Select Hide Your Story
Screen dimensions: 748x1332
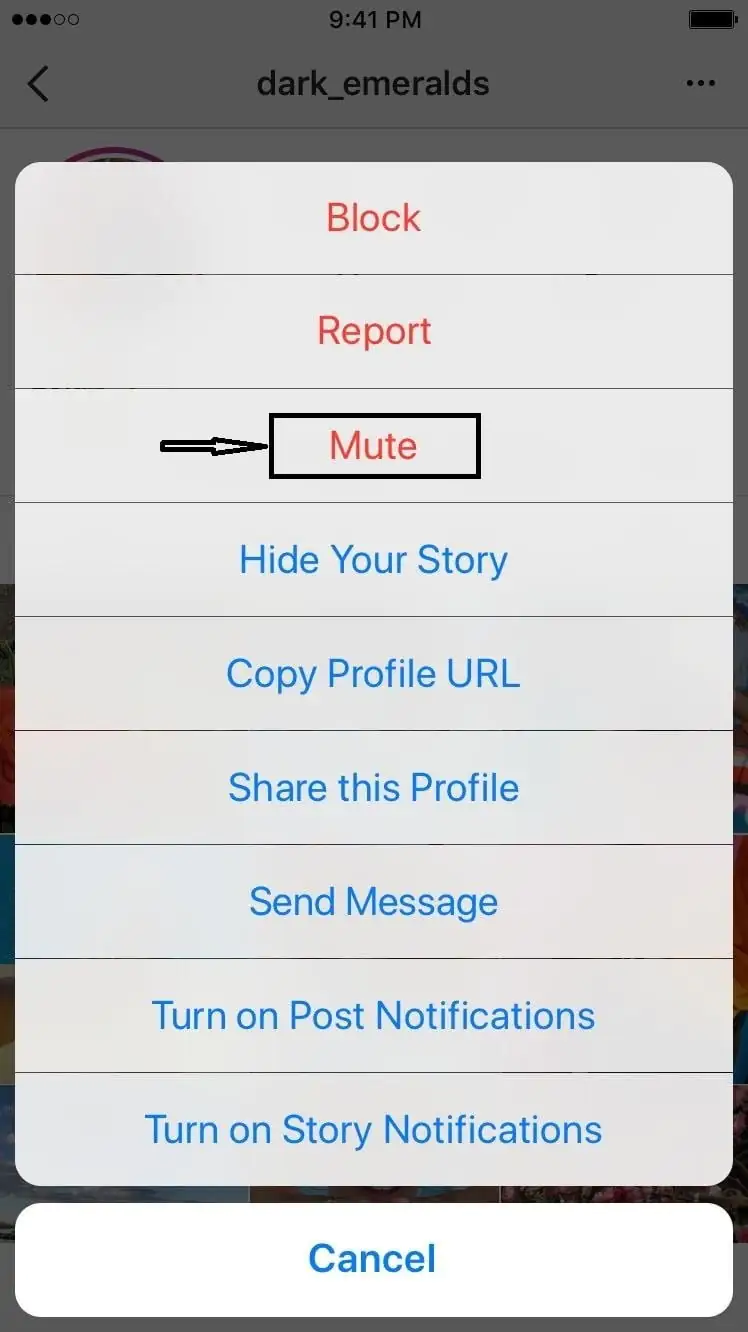pos(373,560)
